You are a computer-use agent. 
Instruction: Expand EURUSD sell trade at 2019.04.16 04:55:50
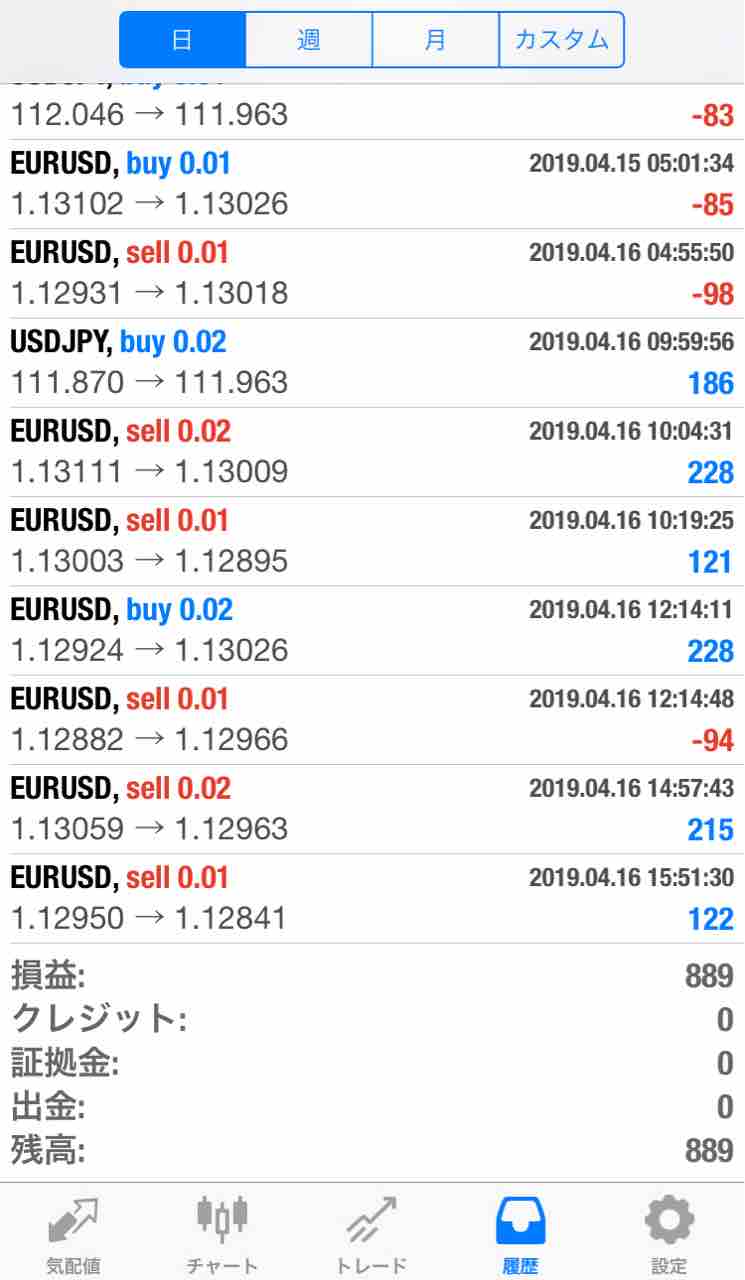tap(372, 273)
